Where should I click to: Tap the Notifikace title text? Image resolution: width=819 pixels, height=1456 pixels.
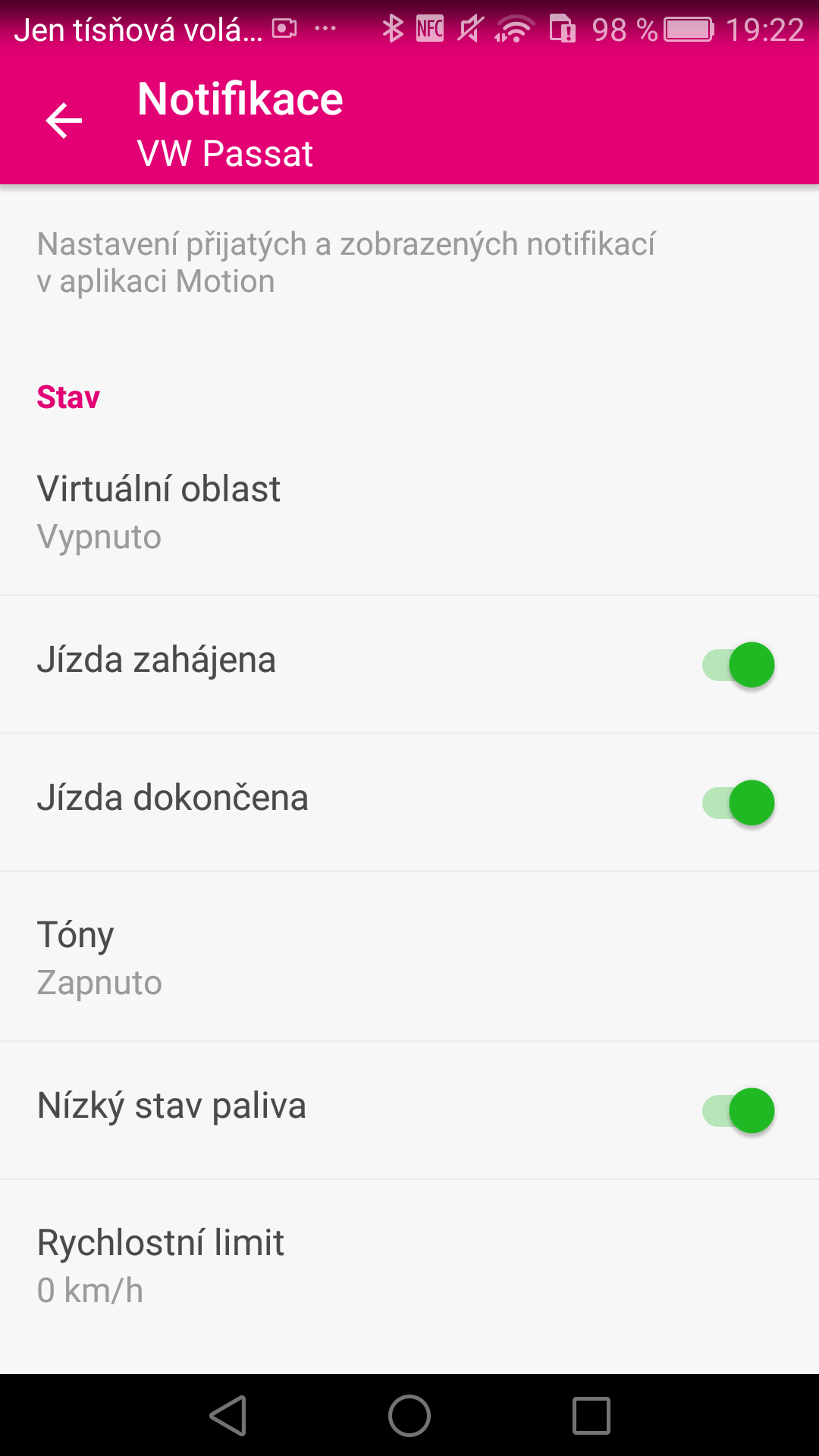(x=239, y=99)
